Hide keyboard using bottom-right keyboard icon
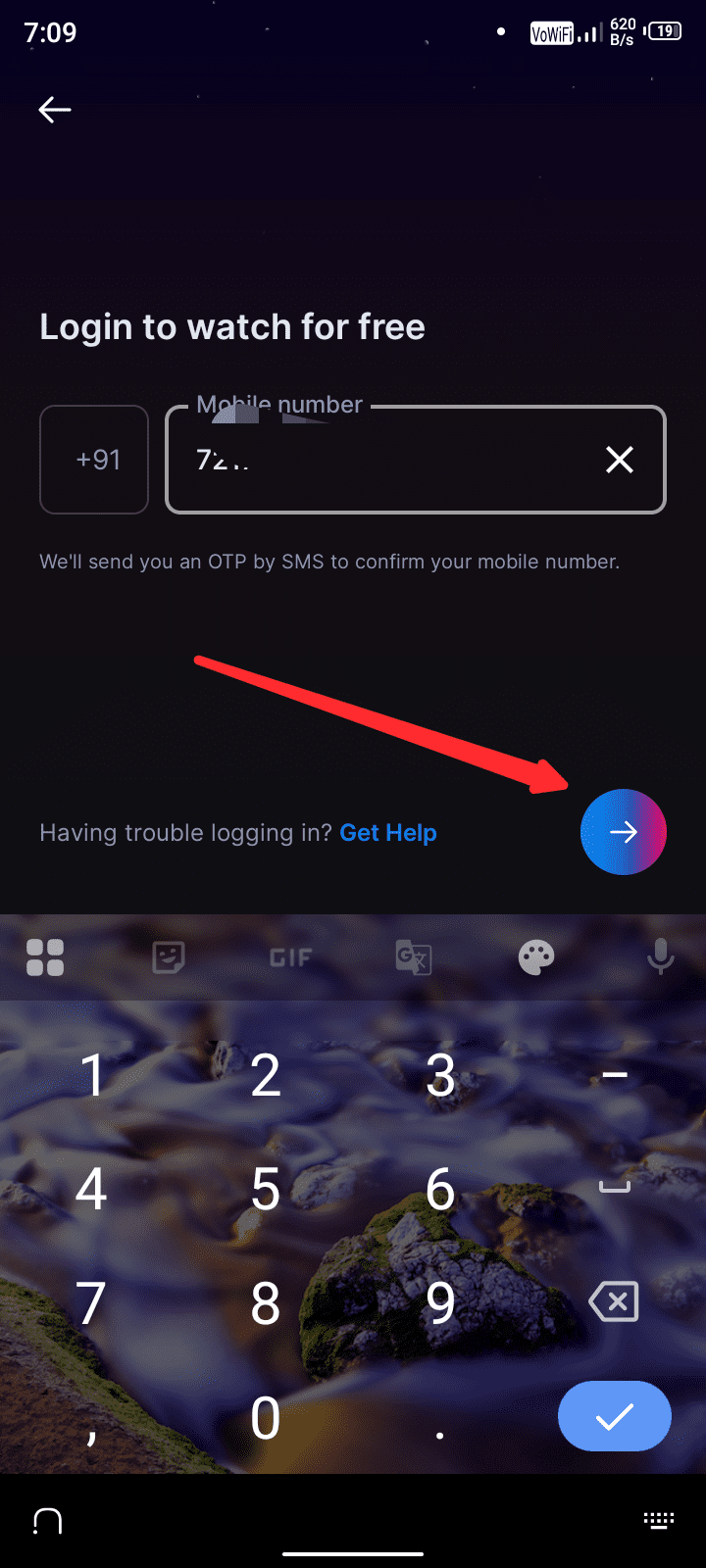Screen dimensions: 706x1568 pos(659,1521)
